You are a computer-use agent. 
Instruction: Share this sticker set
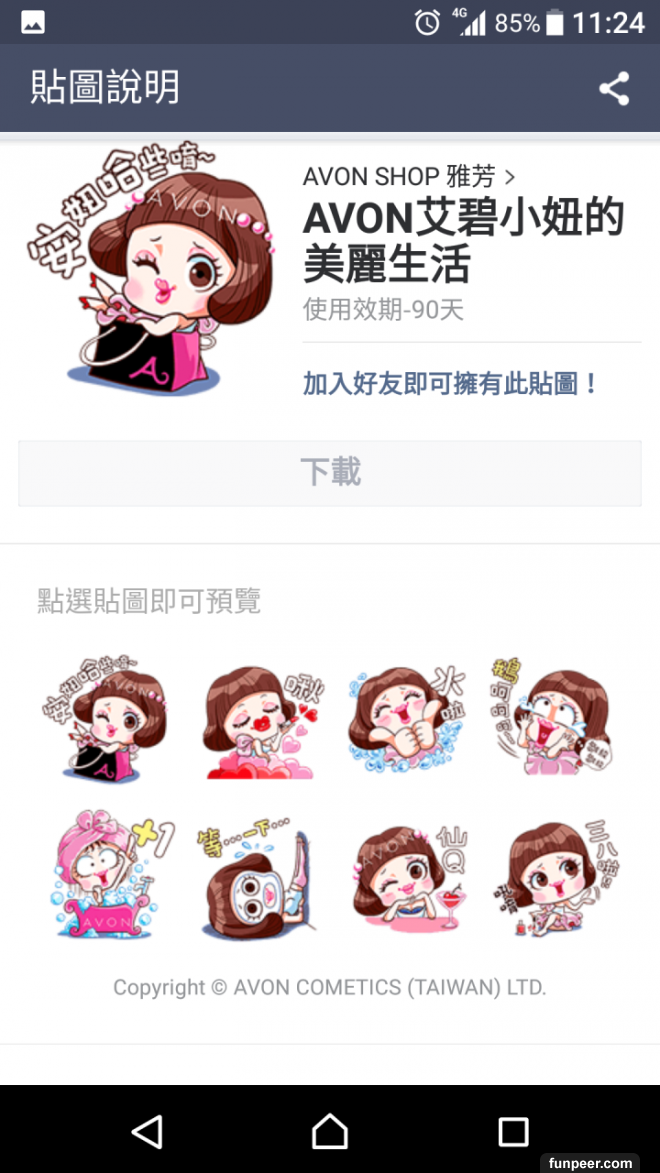pyautogui.click(x=613, y=88)
